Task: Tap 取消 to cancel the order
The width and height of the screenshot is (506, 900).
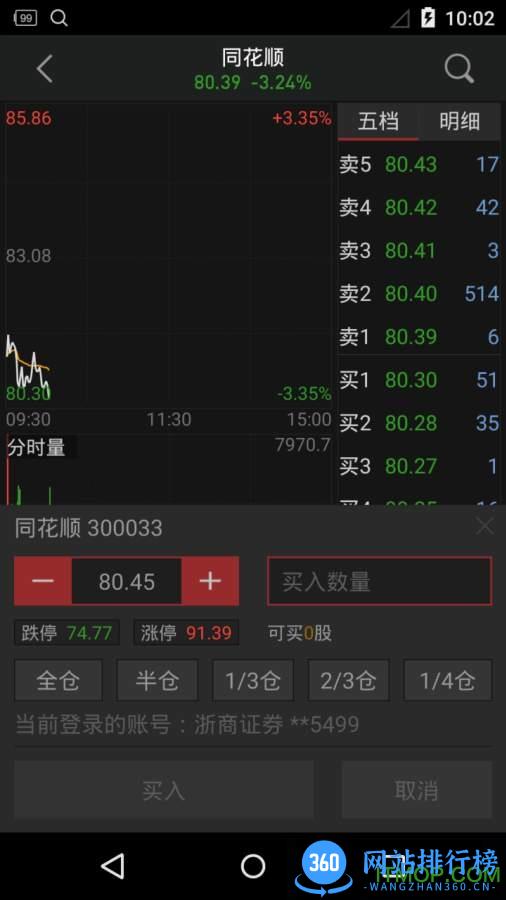Action: (x=417, y=790)
